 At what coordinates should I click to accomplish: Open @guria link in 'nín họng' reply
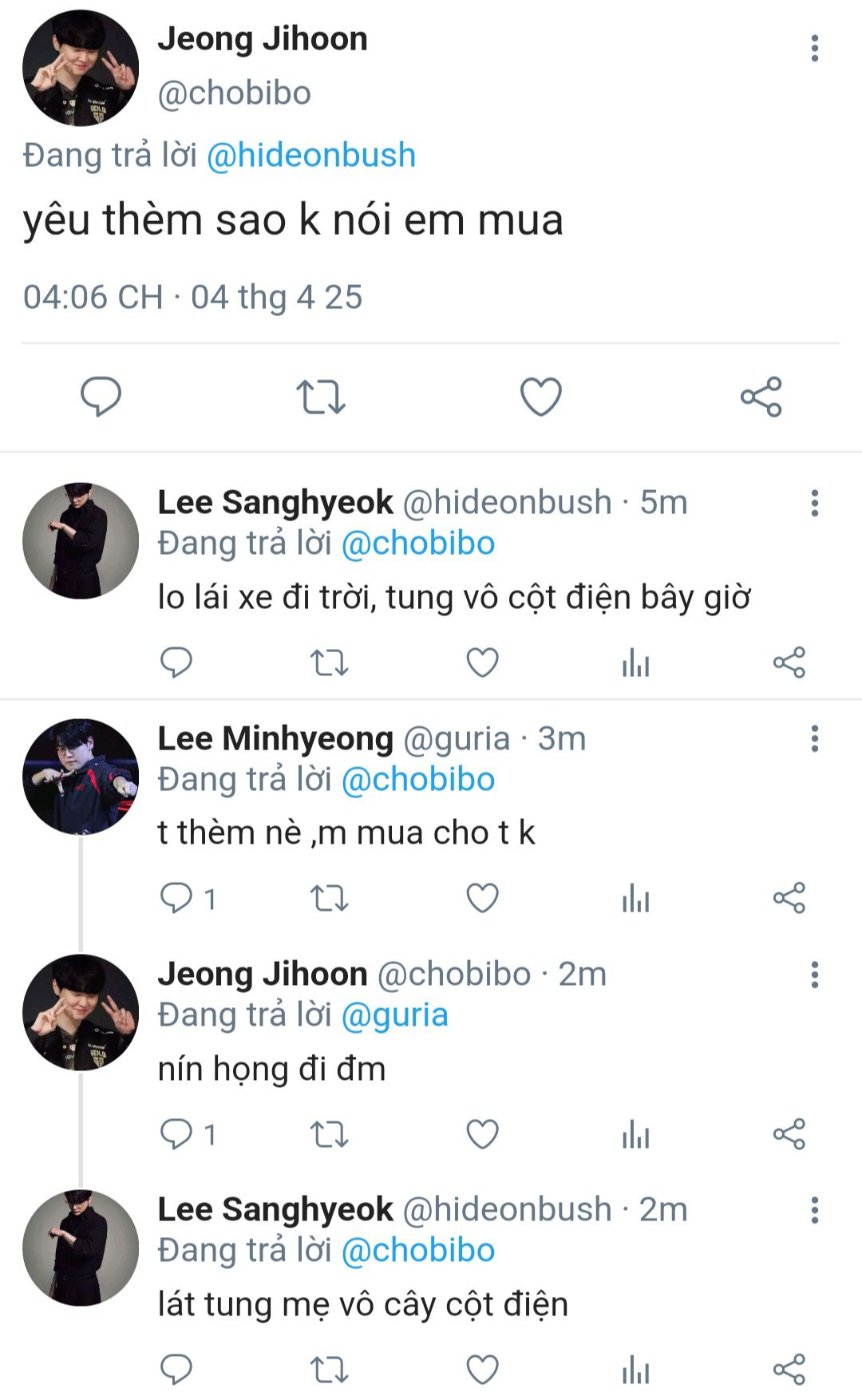(394, 1014)
